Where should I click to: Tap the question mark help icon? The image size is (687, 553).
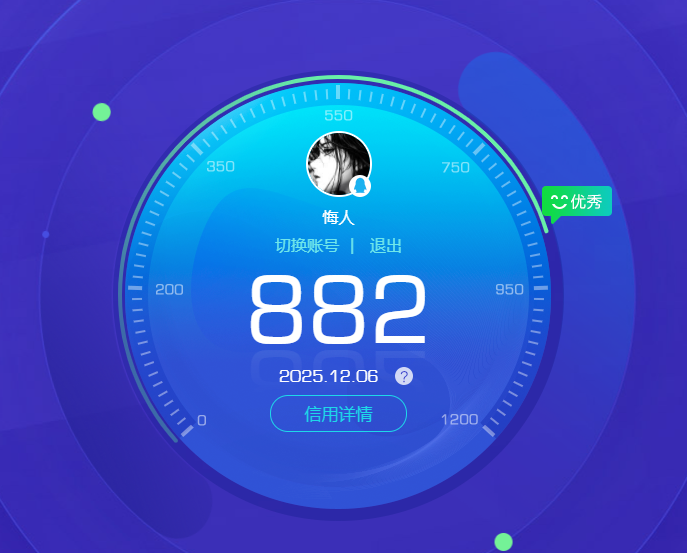pos(404,376)
